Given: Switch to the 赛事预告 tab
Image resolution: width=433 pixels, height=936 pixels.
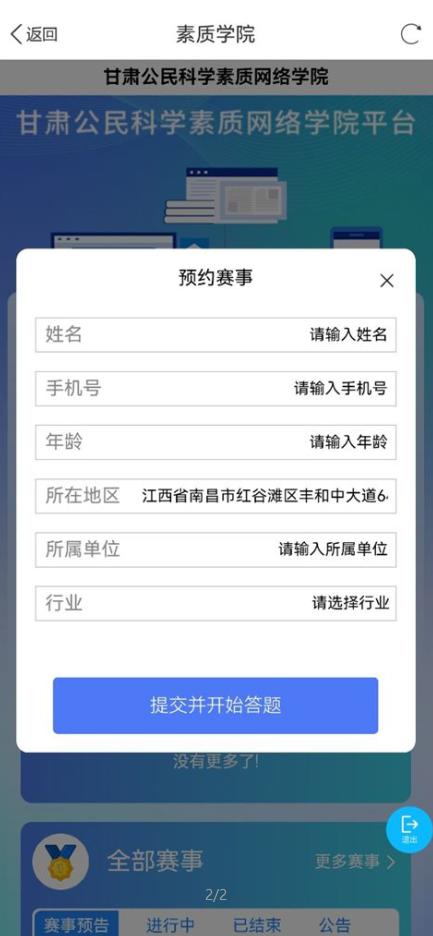Looking at the screenshot, I should pos(76,924).
